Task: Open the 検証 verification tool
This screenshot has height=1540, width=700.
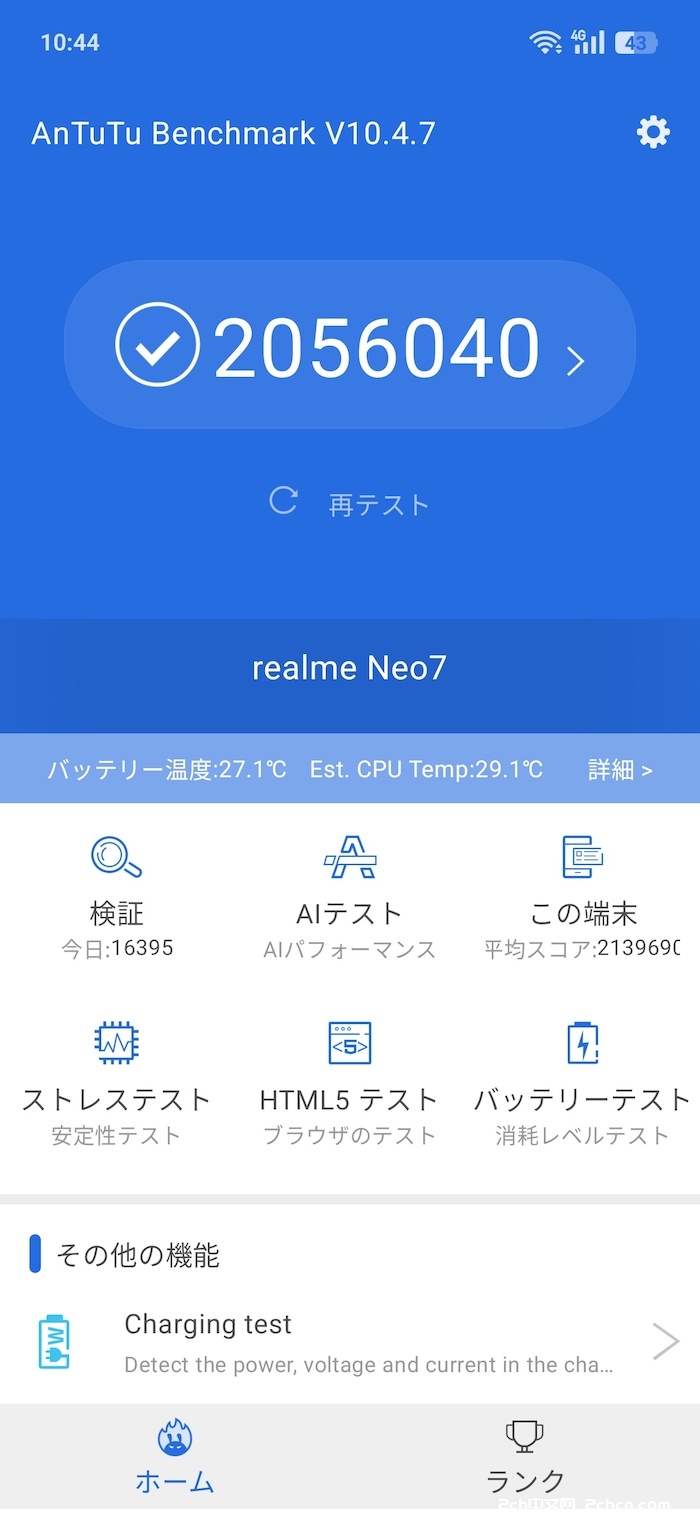Action: pyautogui.click(x=117, y=897)
